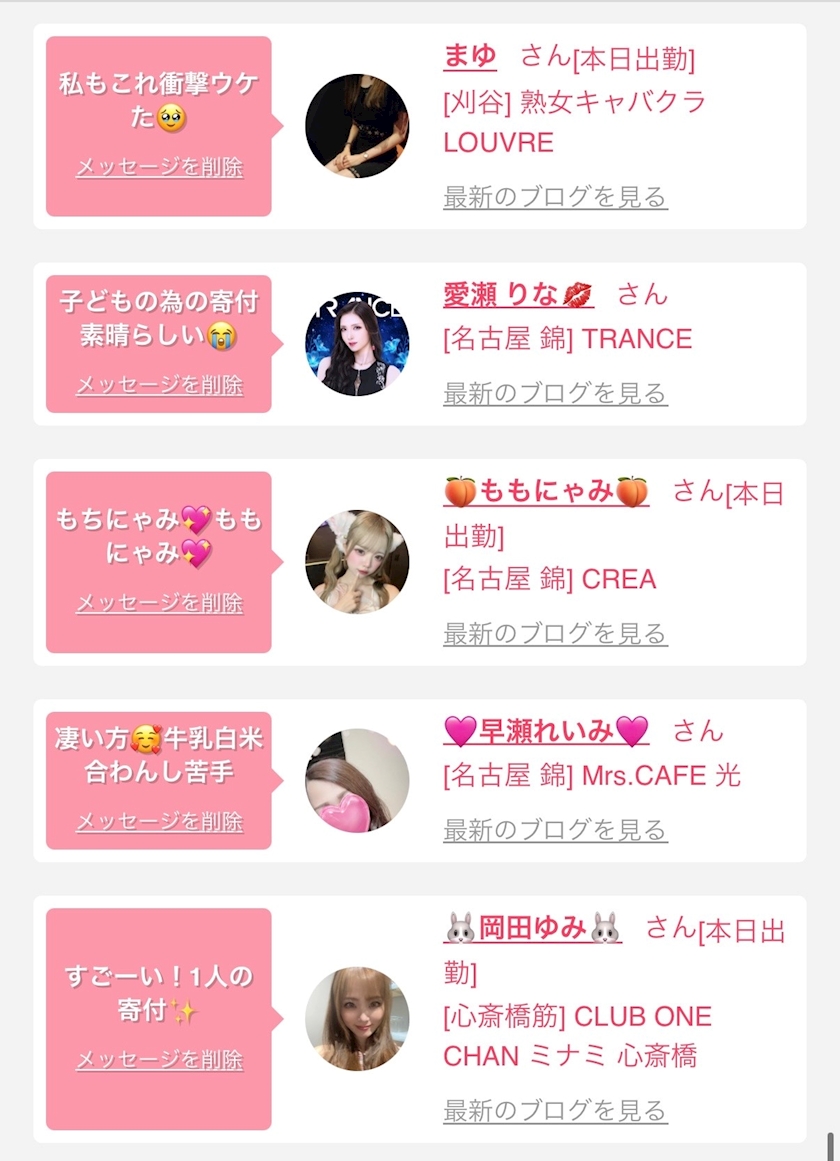This screenshot has width=840, height=1161.
Task: Open 岡田ゆみ's profile name link
Action: click(x=533, y=928)
